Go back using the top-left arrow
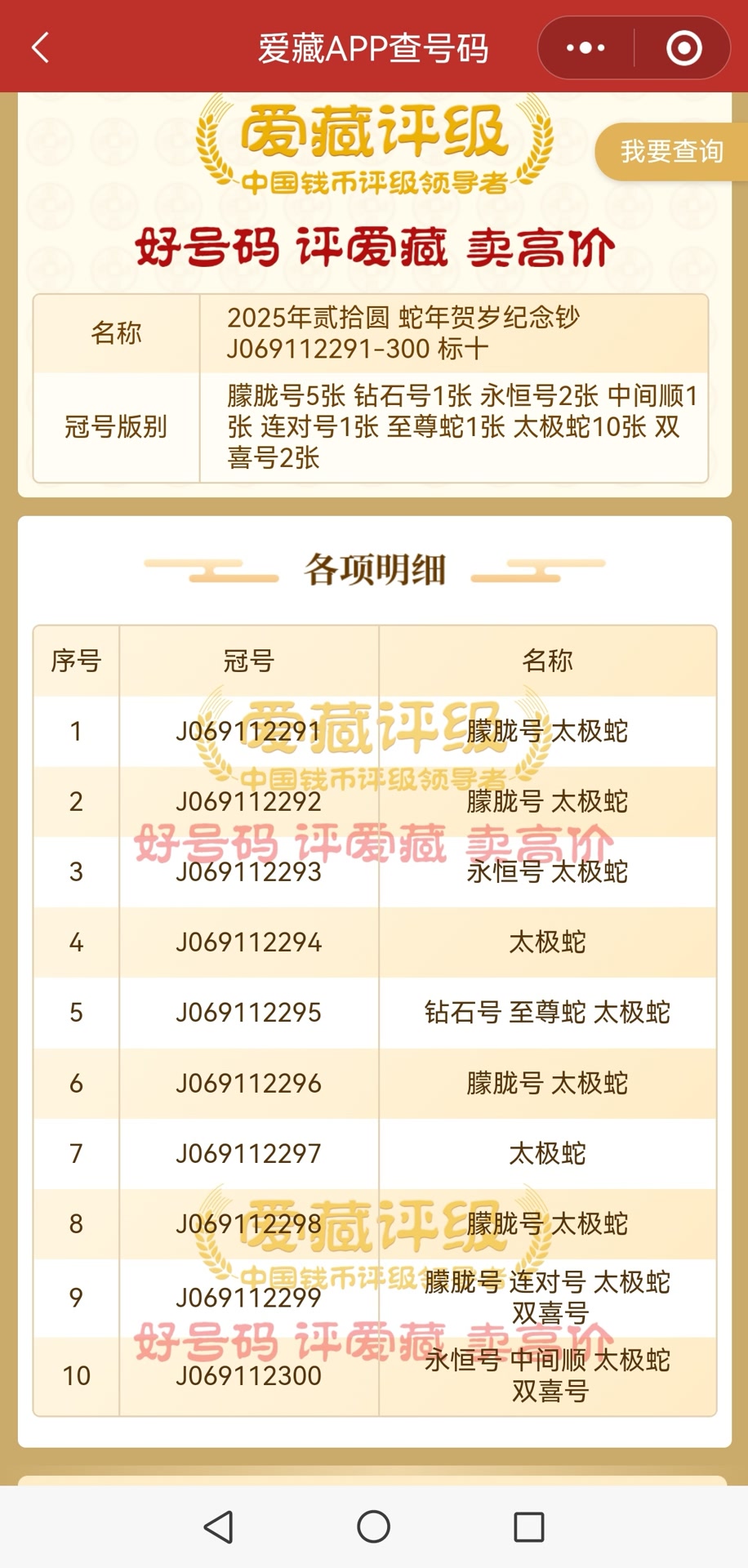The width and height of the screenshot is (748, 1568). [x=41, y=47]
